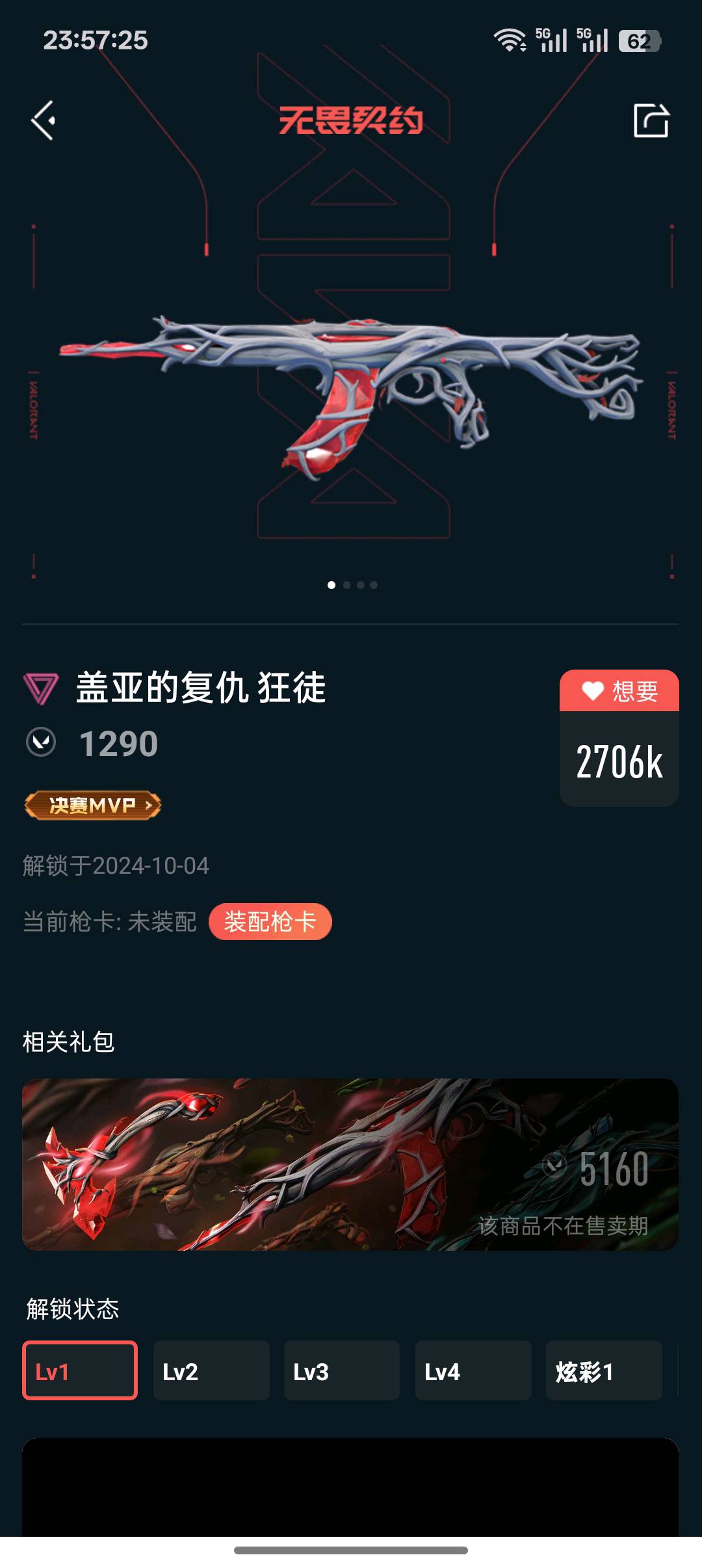Go back using the top-left arrow
Image resolution: width=702 pixels, height=1568 pixels.
tap(44, 120)
